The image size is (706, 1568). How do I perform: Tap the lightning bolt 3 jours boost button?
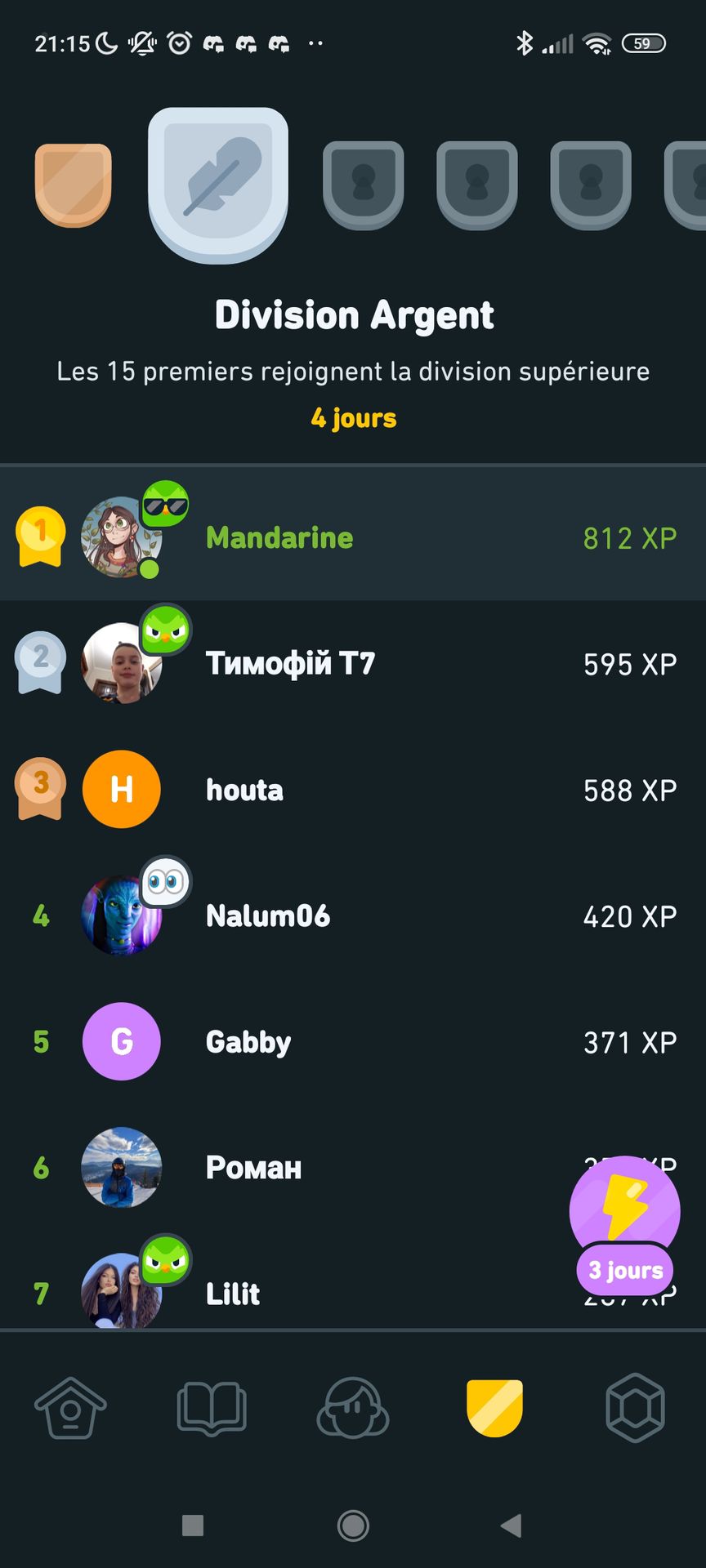tap(625, 1225)
